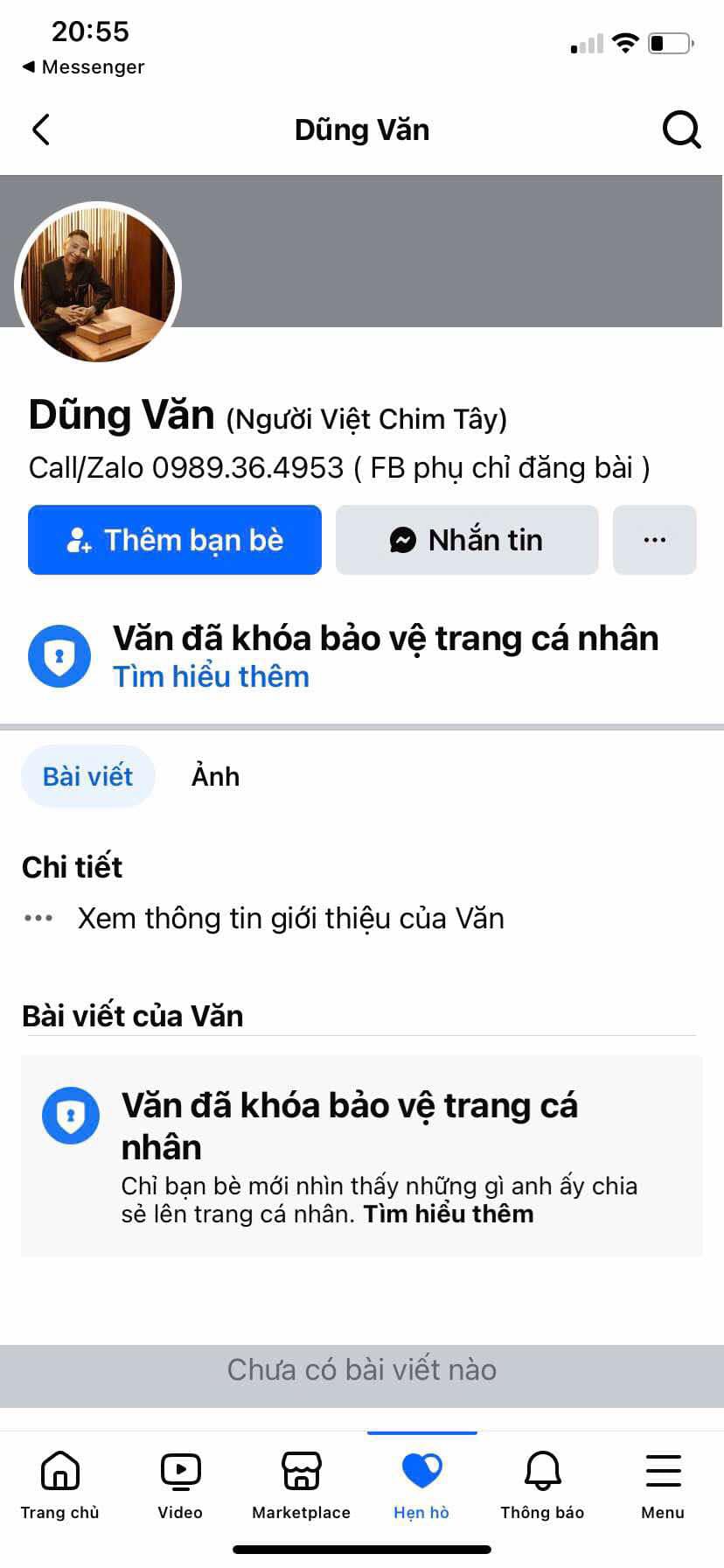Open Tìm hiểu thêm under locked profile banner
Viewport: 724px width, 1568px height.
pyautogui.click(x=211, y=676)
